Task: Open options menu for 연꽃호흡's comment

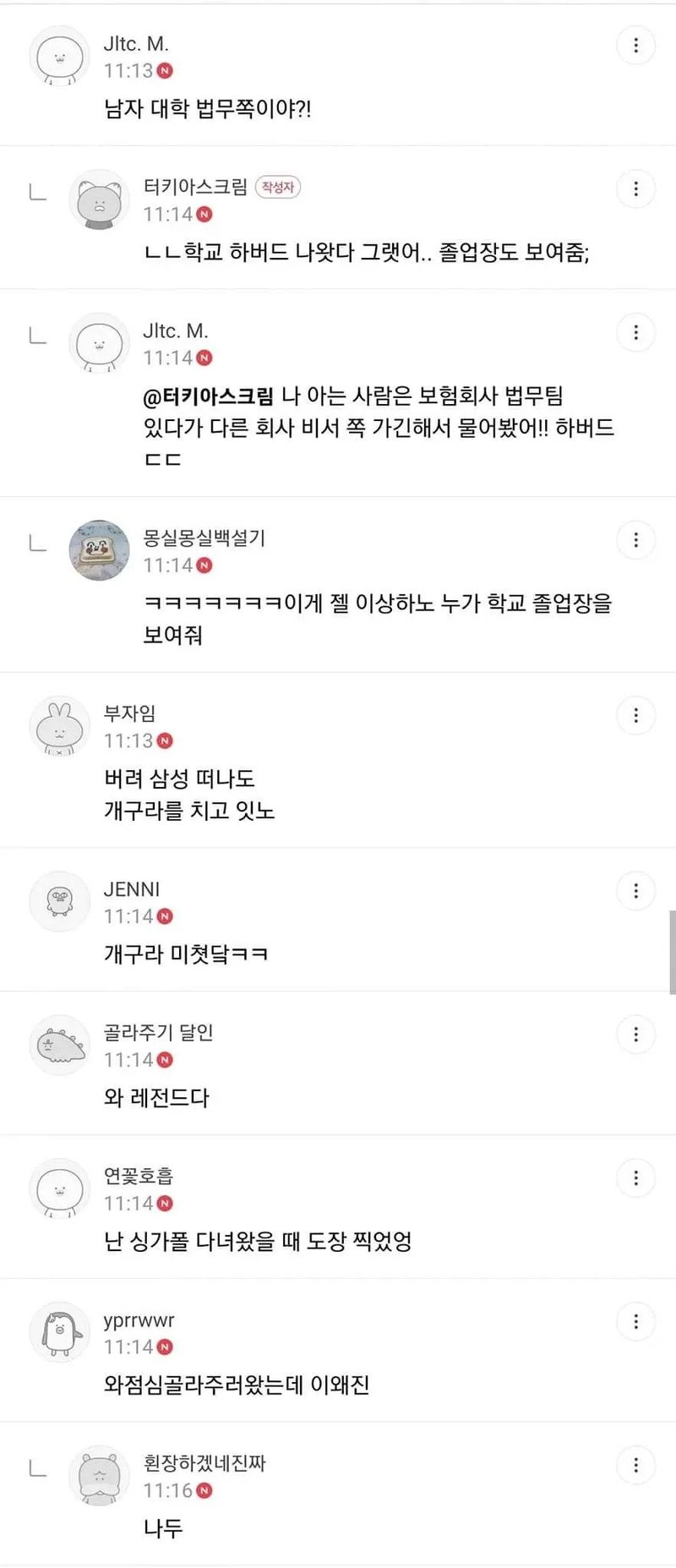Action: pyautogui.click(x=635, y=1177)
